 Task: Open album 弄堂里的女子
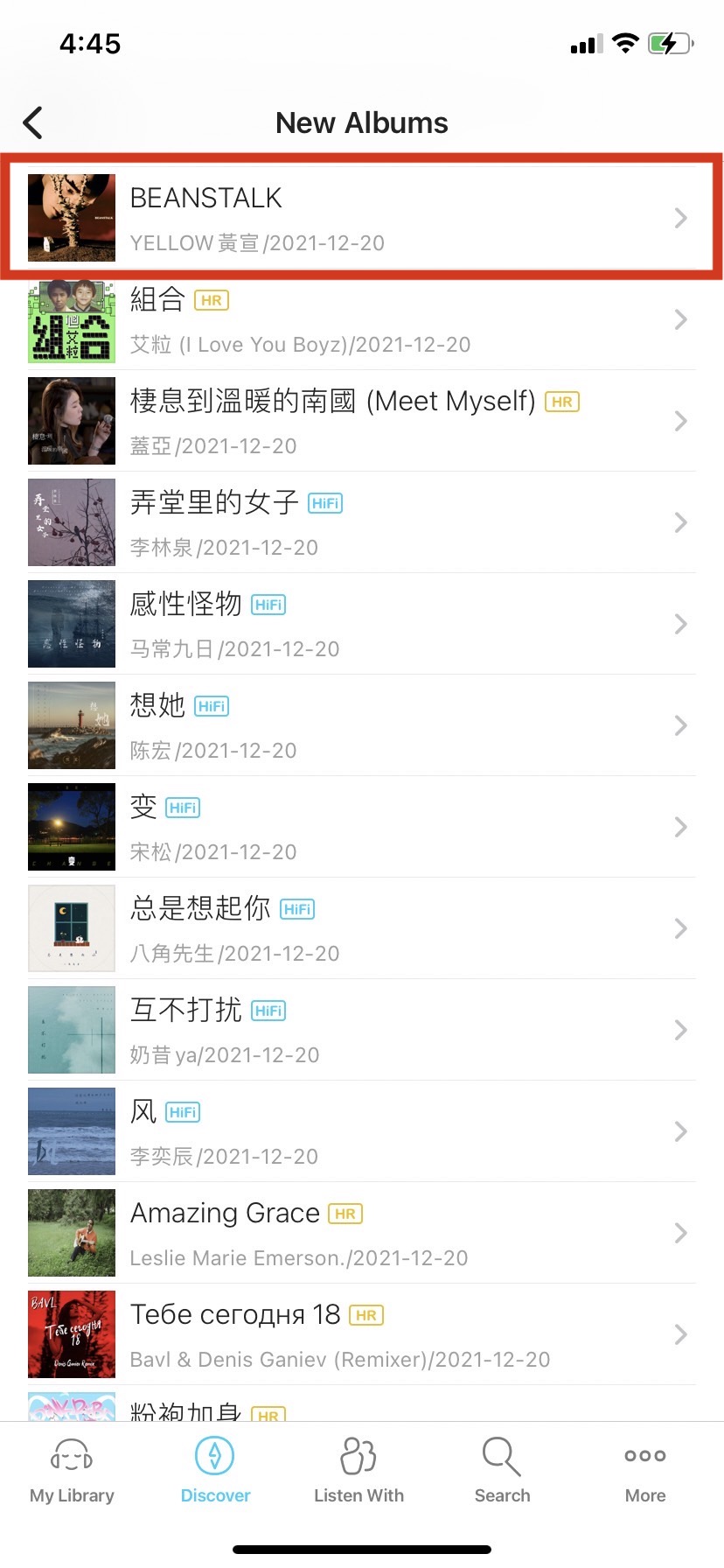tap(361, 523)
